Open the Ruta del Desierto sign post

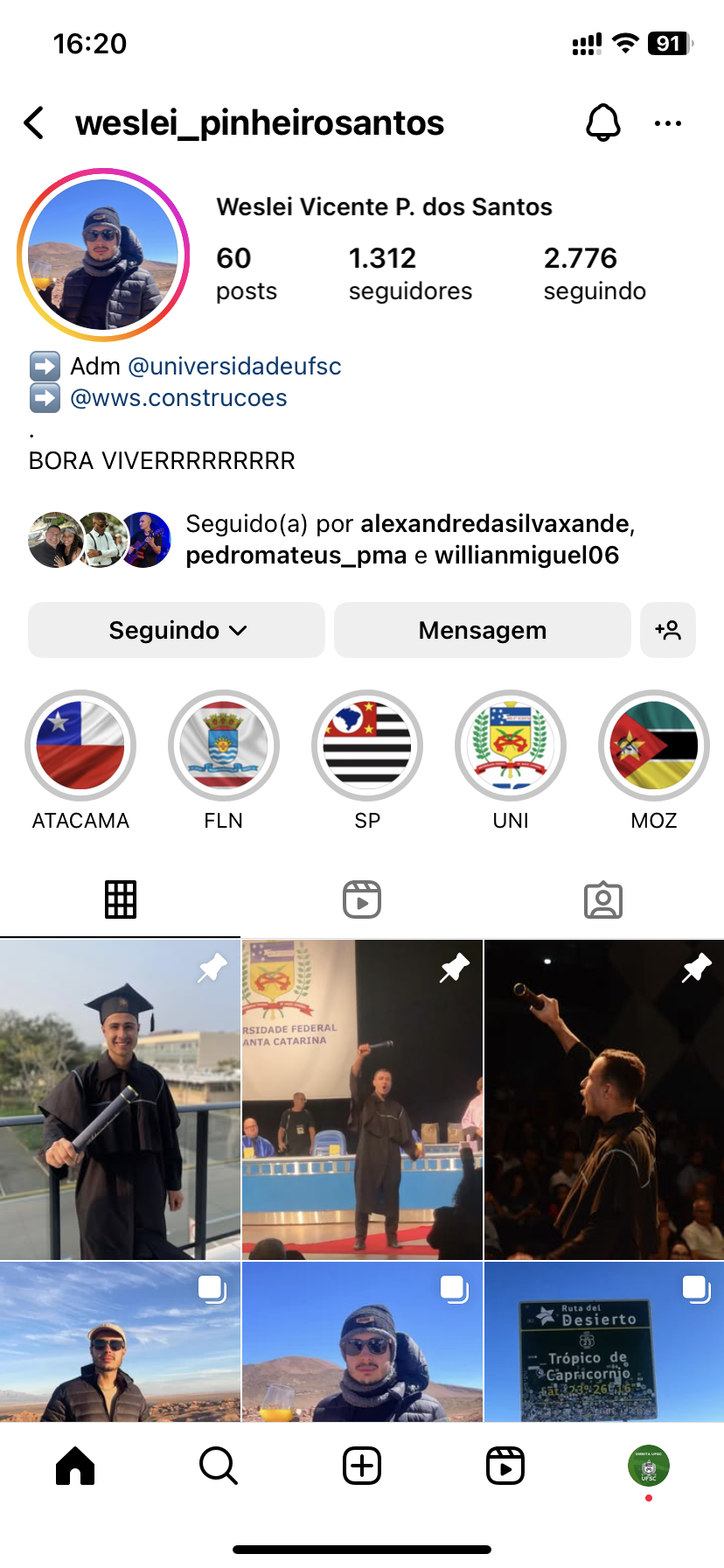coord(603,1341)
